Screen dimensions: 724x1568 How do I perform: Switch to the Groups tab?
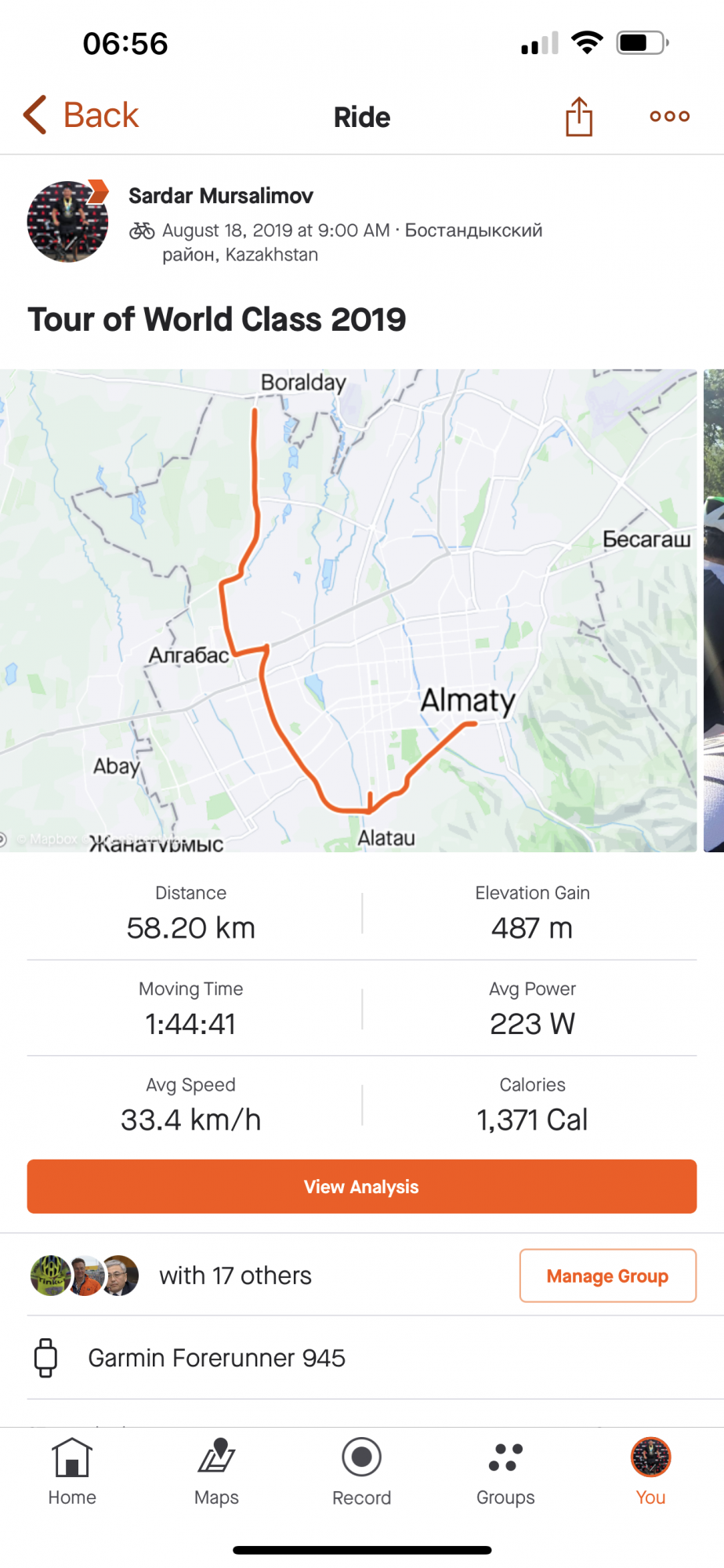(505, 1472)
